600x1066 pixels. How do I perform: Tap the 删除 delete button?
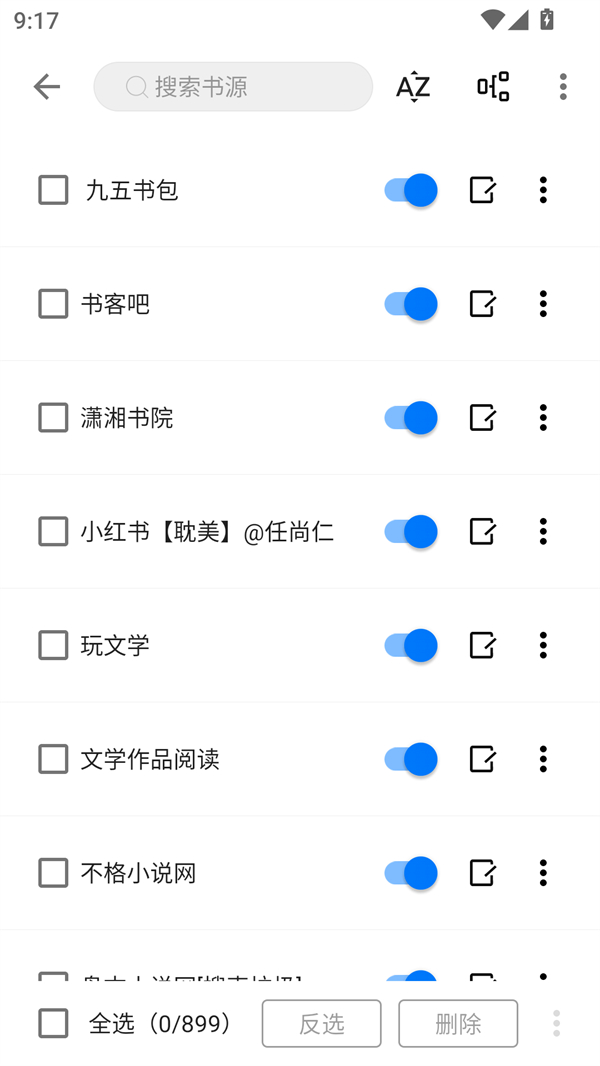[x=458, y=1023]
